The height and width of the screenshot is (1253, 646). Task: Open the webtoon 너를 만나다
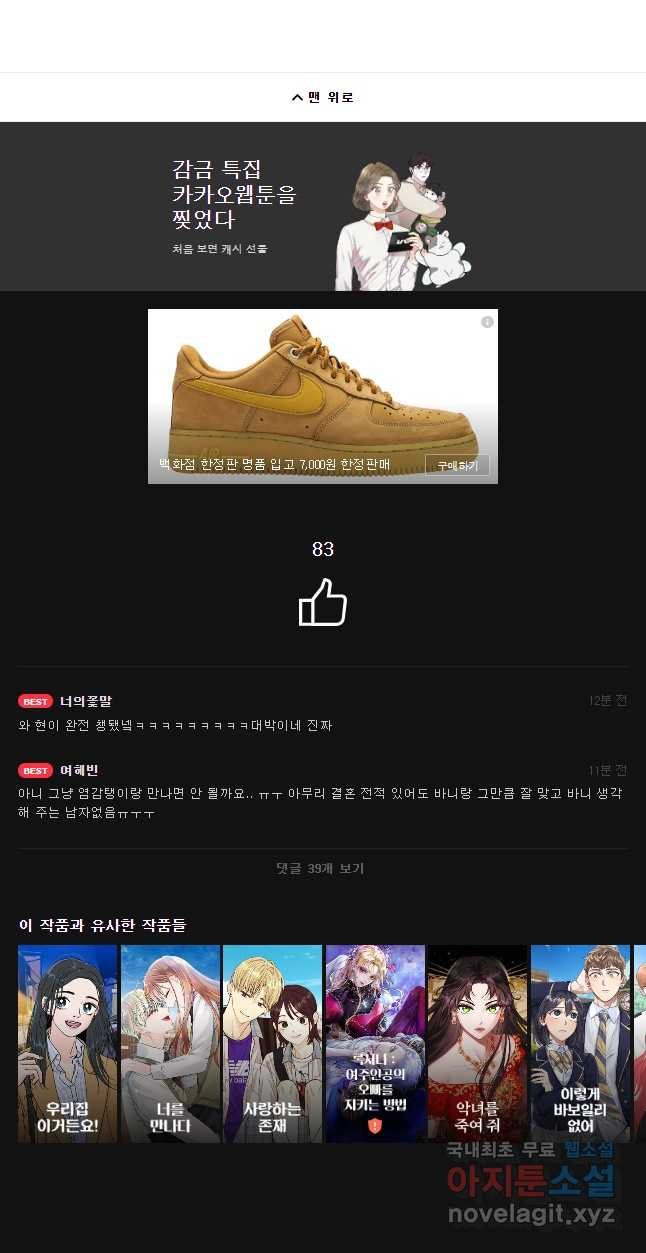coord(170,1043)
